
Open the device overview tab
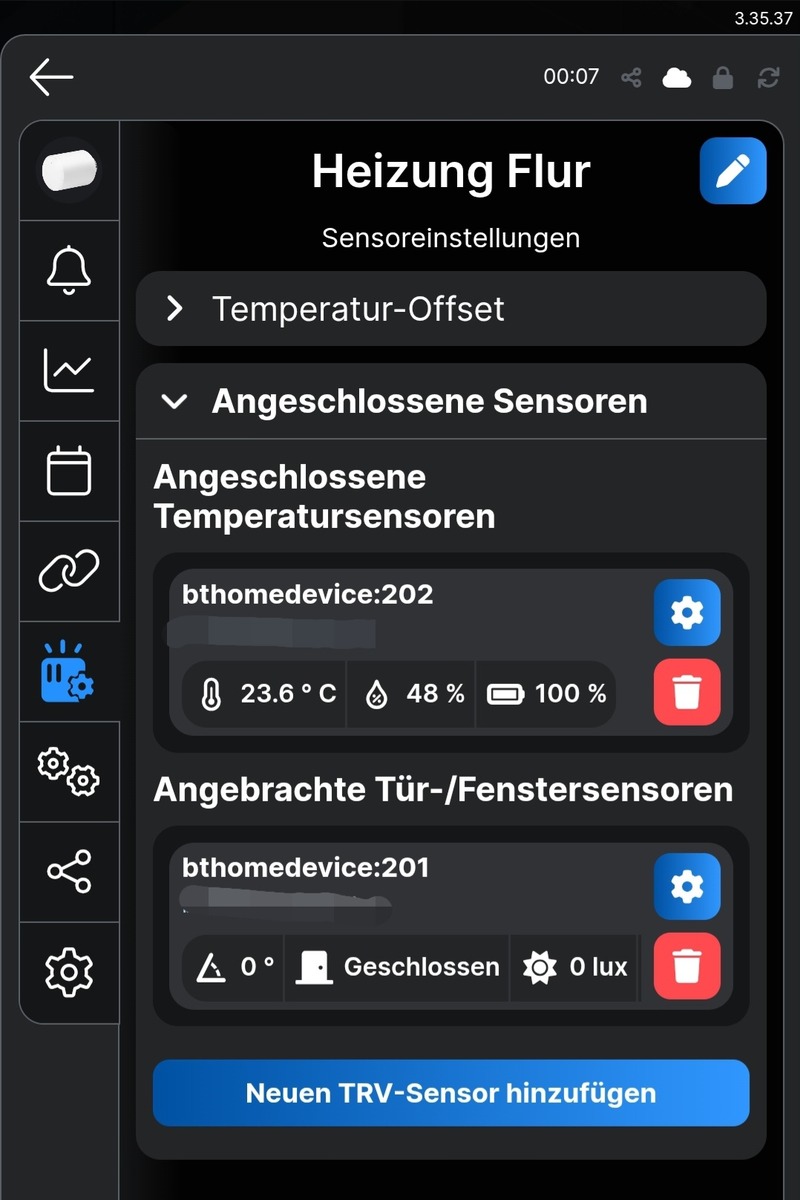click(69, 170)
